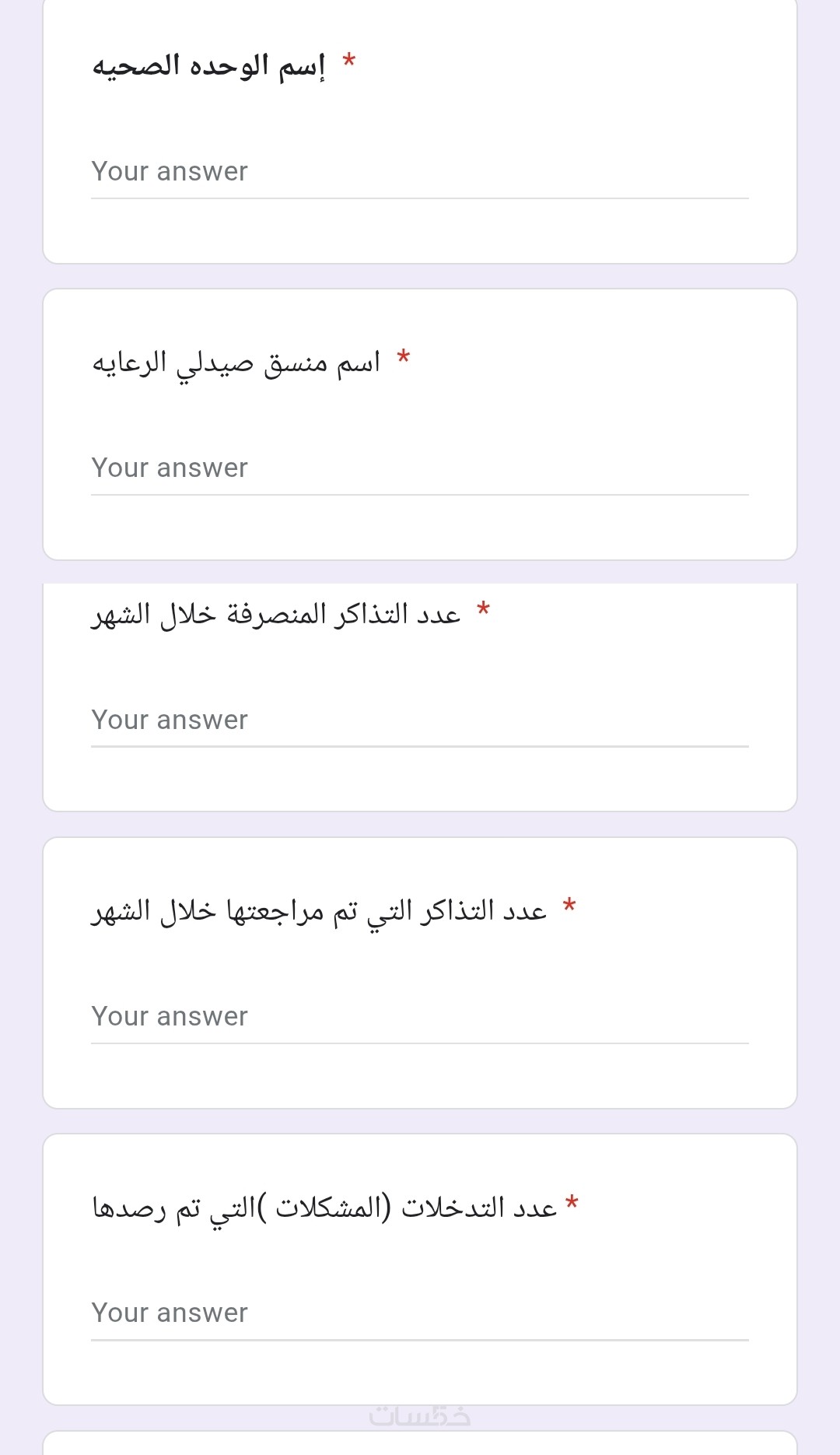
Task: Select the answer box for عدد التذاكر المنصرفة خلال الشهر
Action: click(x=419, y=720)
